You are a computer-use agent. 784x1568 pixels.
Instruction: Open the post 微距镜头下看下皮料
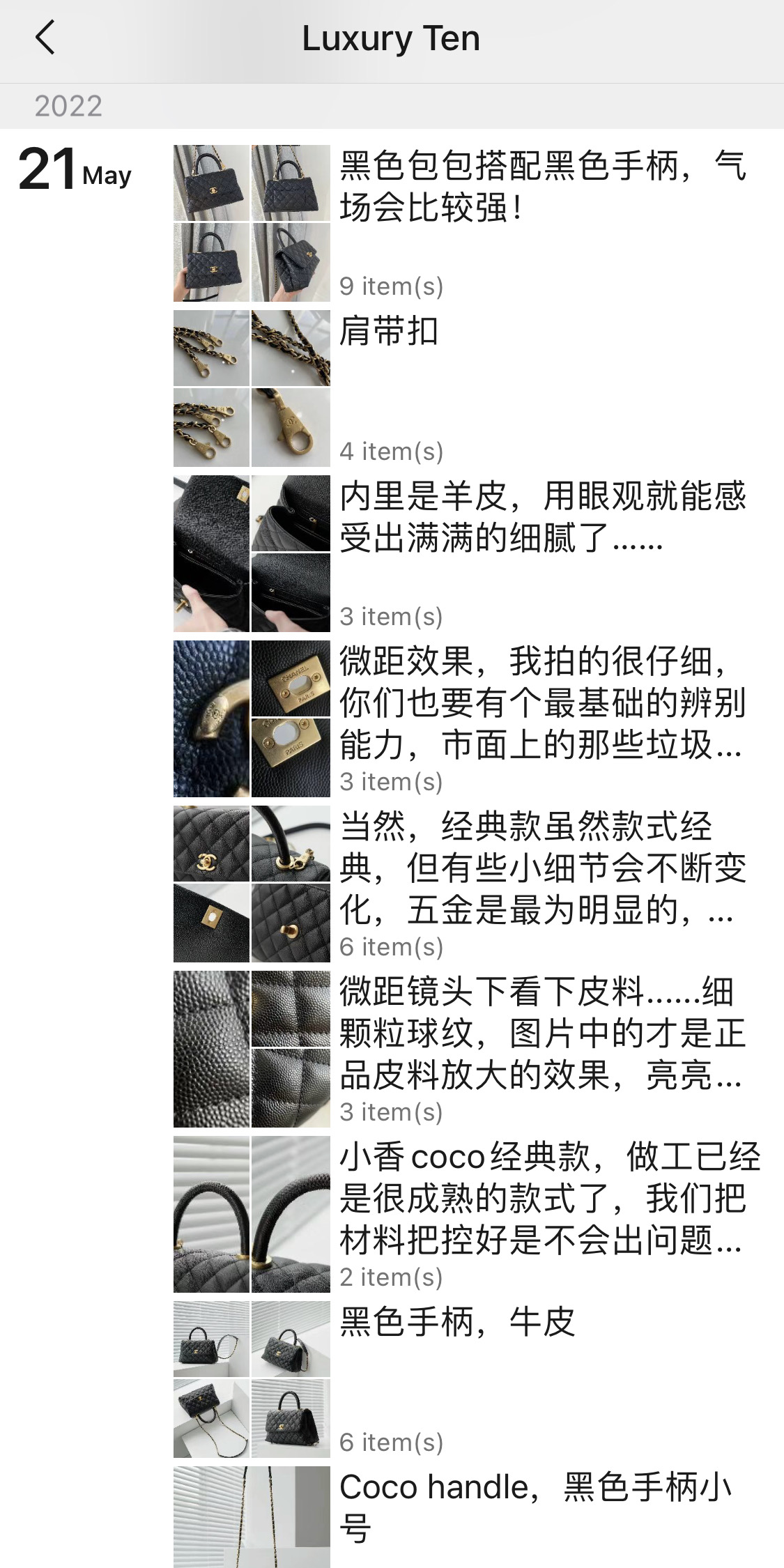click(x=542, y=1033)
